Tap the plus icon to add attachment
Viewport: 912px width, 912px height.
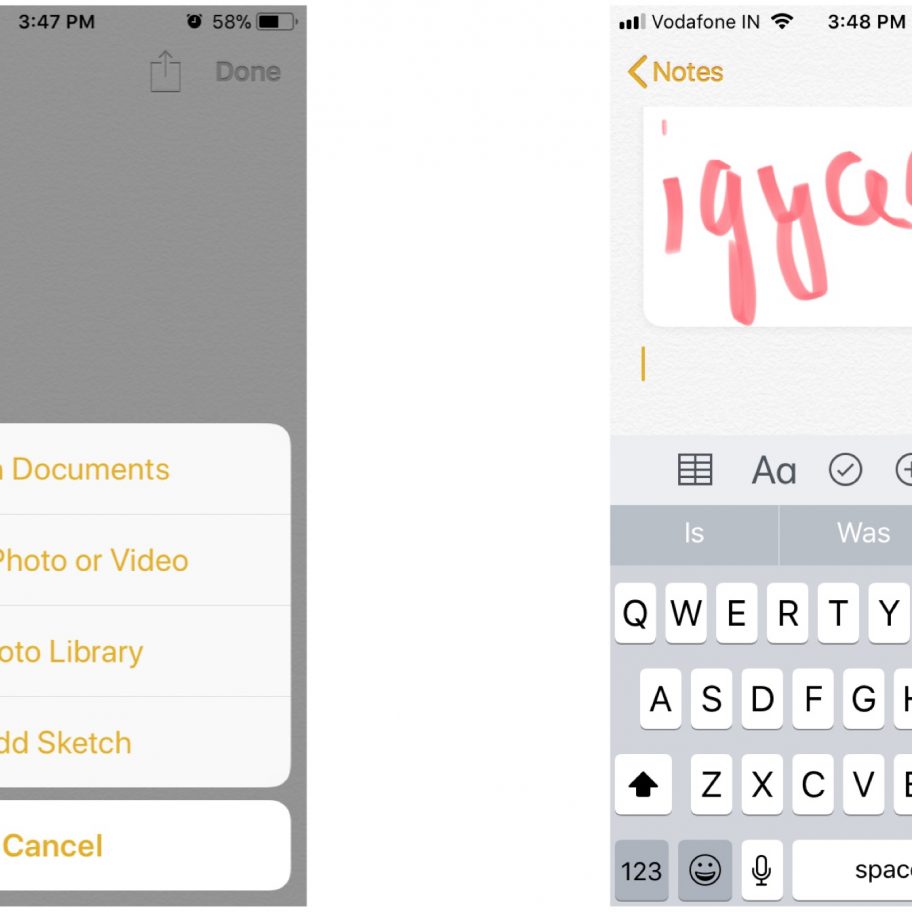point(904,469)
